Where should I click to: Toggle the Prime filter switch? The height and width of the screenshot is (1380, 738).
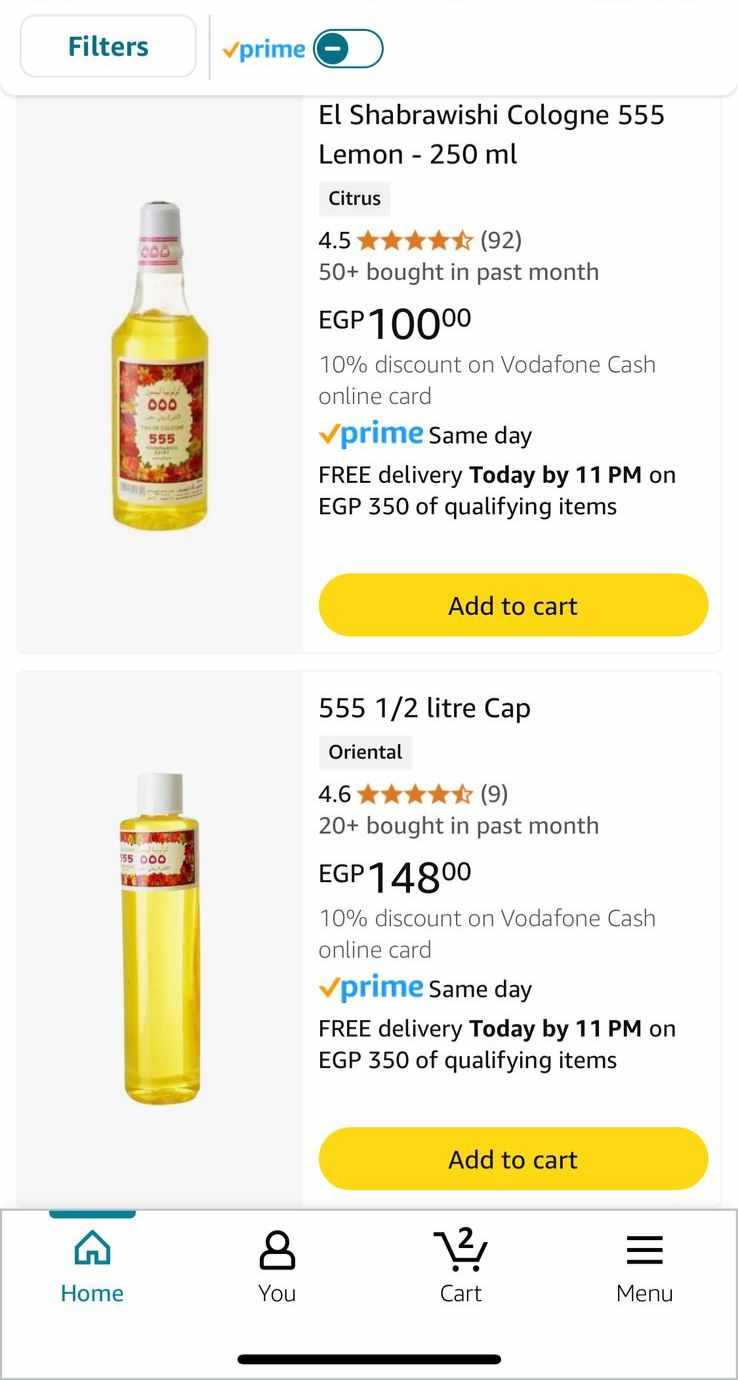point(347,48)
